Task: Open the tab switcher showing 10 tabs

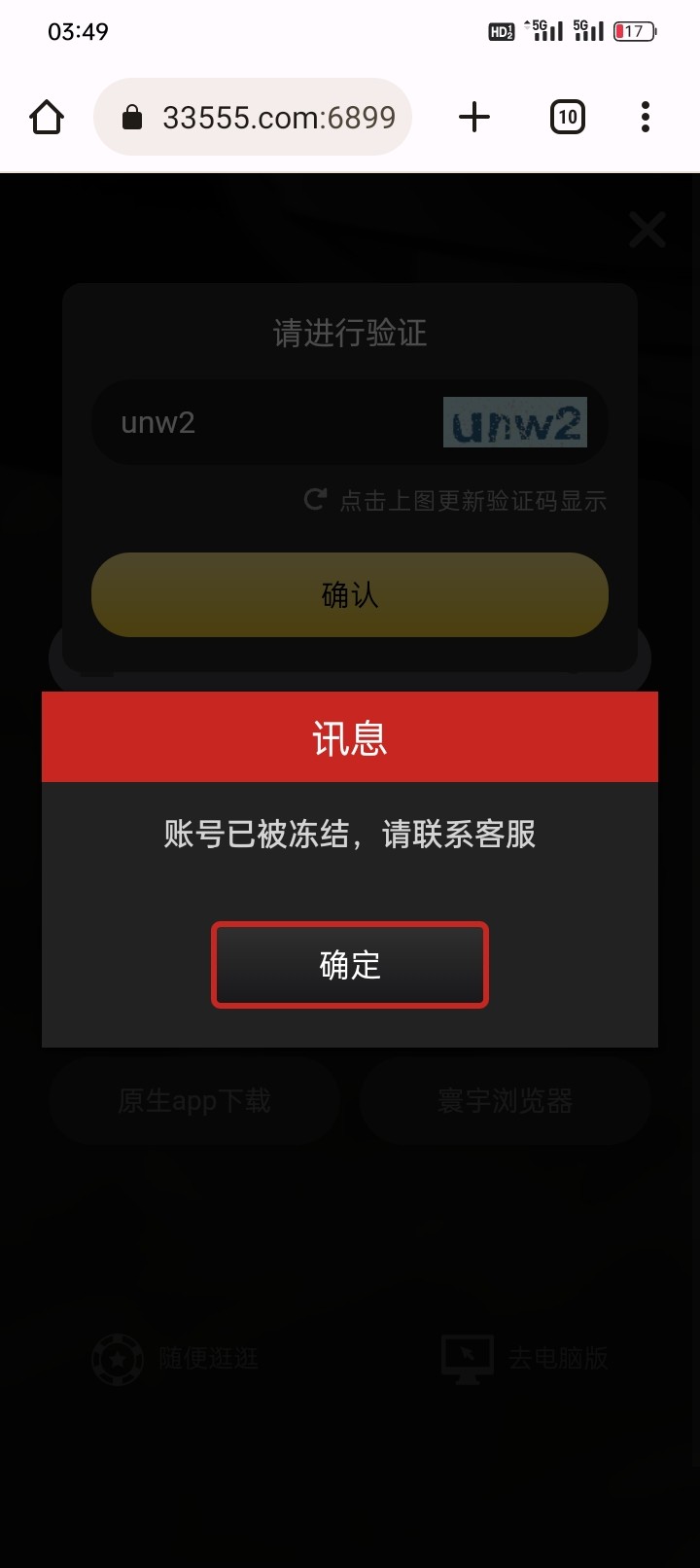Action: (x=568, y=118)
